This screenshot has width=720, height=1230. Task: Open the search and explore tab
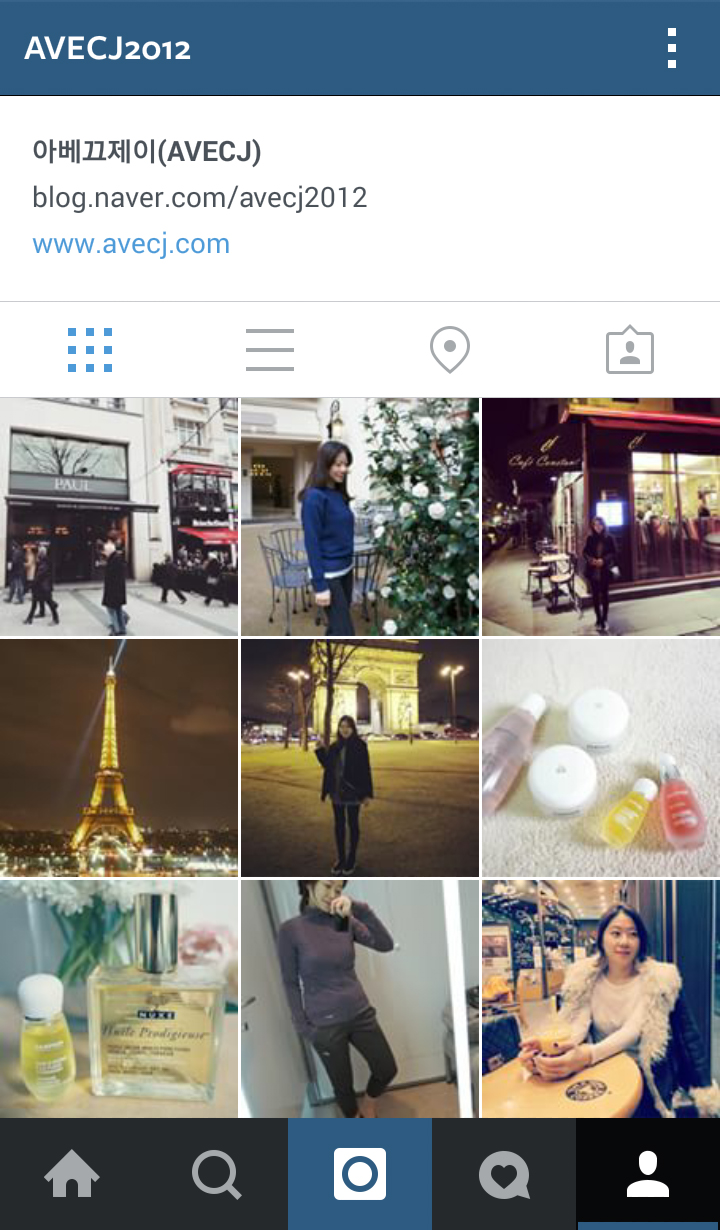coord(216,1174)
